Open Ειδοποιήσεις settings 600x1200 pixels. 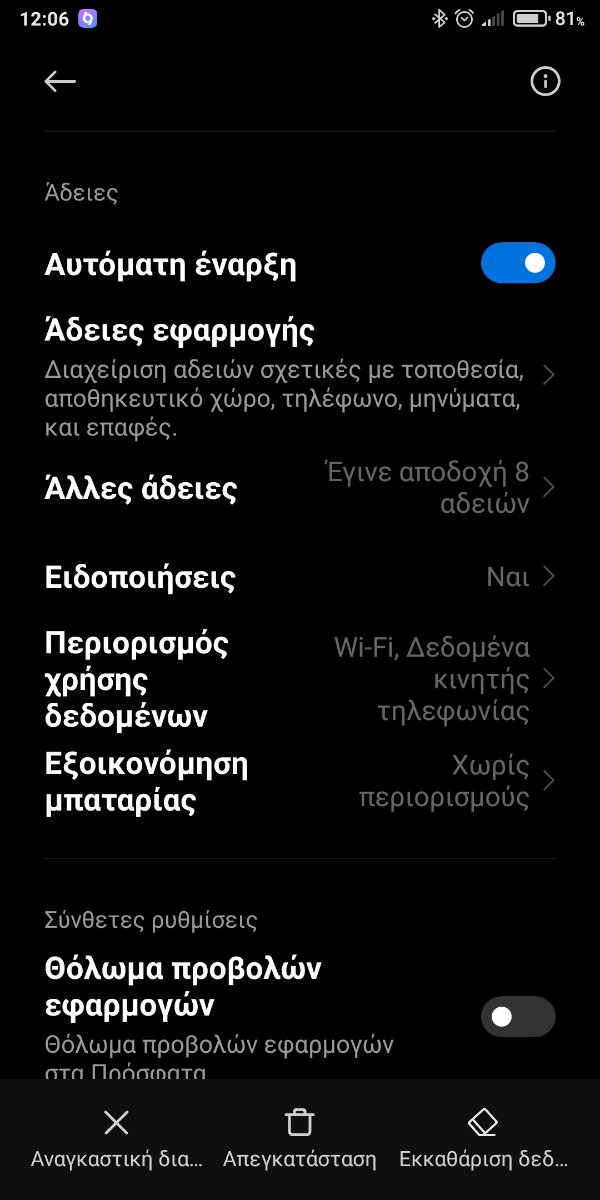pos(300,577)
